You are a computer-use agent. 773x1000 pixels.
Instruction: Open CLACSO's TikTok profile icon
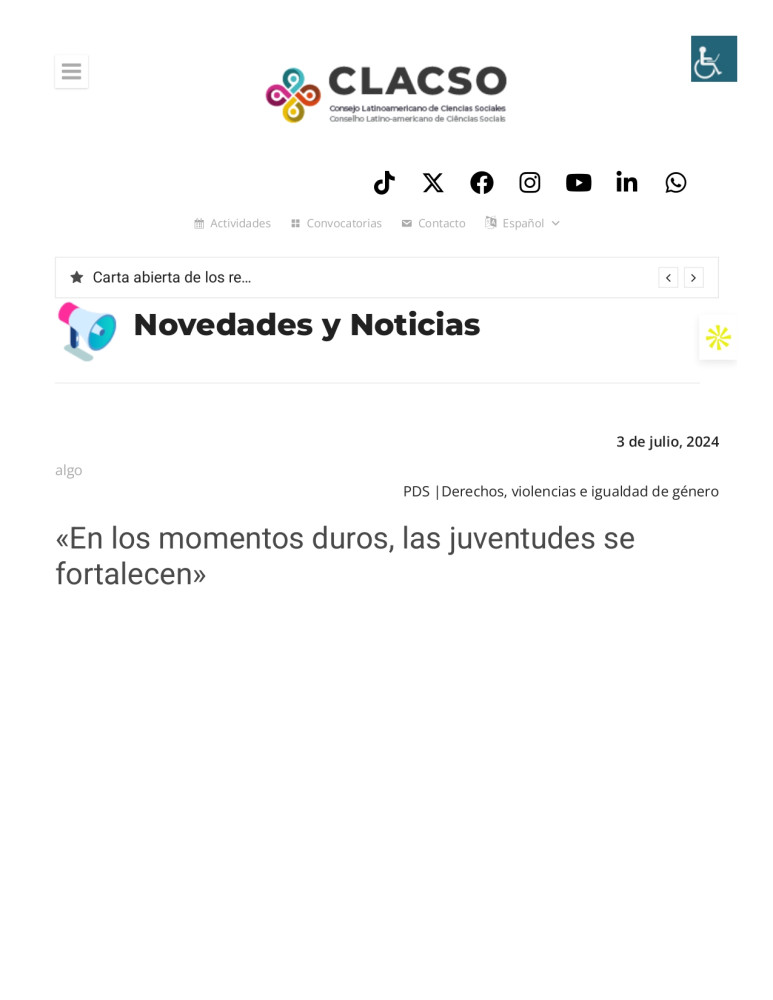pyautogui.click(x=384, y=183)
